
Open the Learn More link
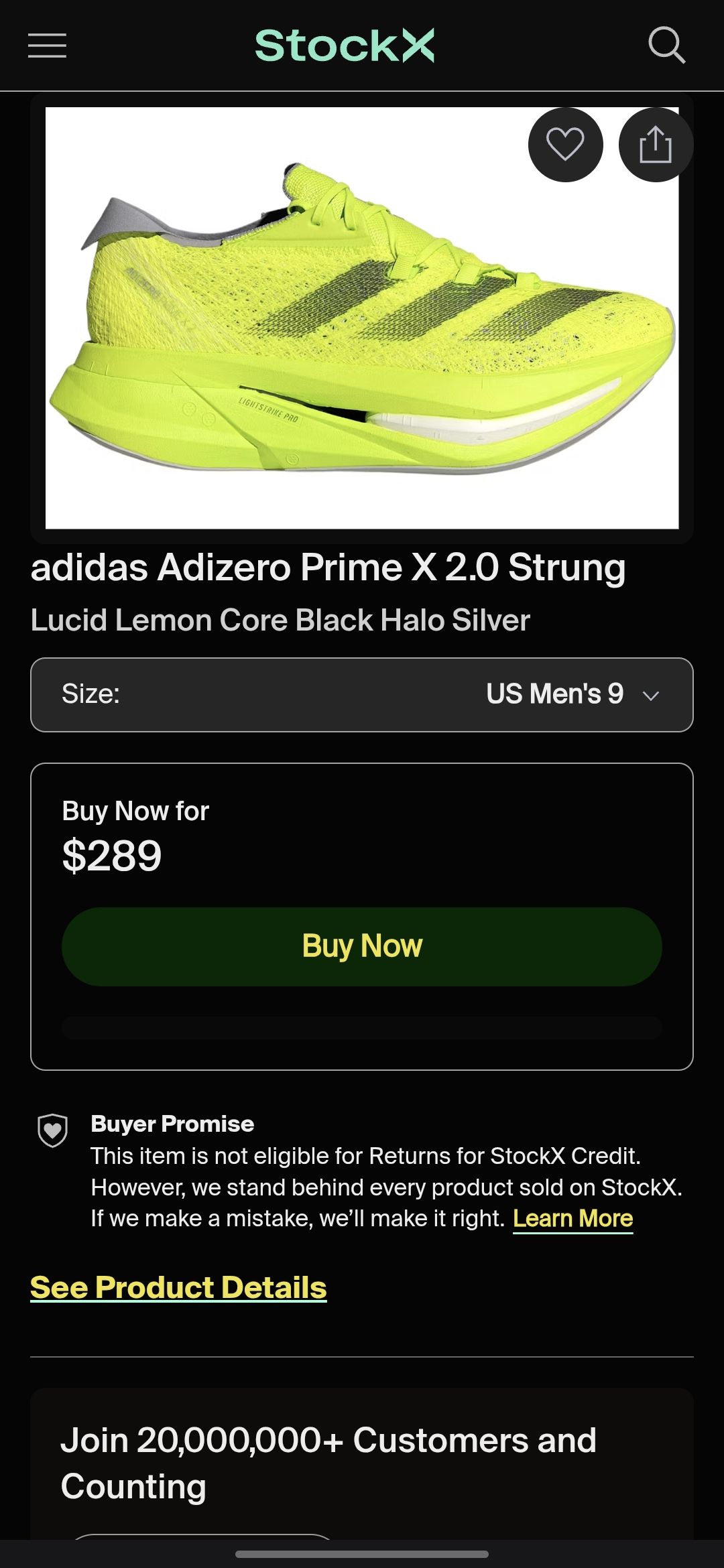573,1218
